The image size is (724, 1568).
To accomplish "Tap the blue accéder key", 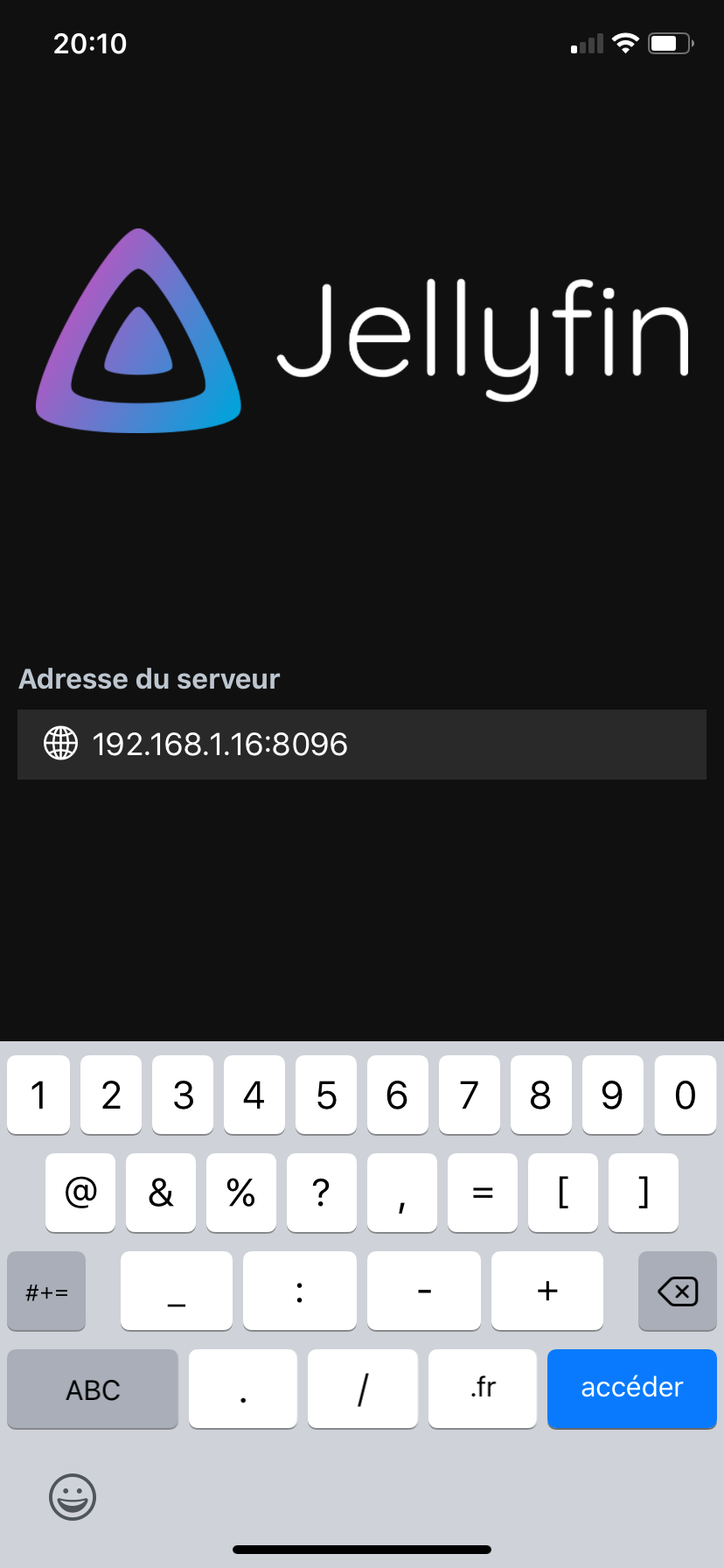I will 631,1389.
